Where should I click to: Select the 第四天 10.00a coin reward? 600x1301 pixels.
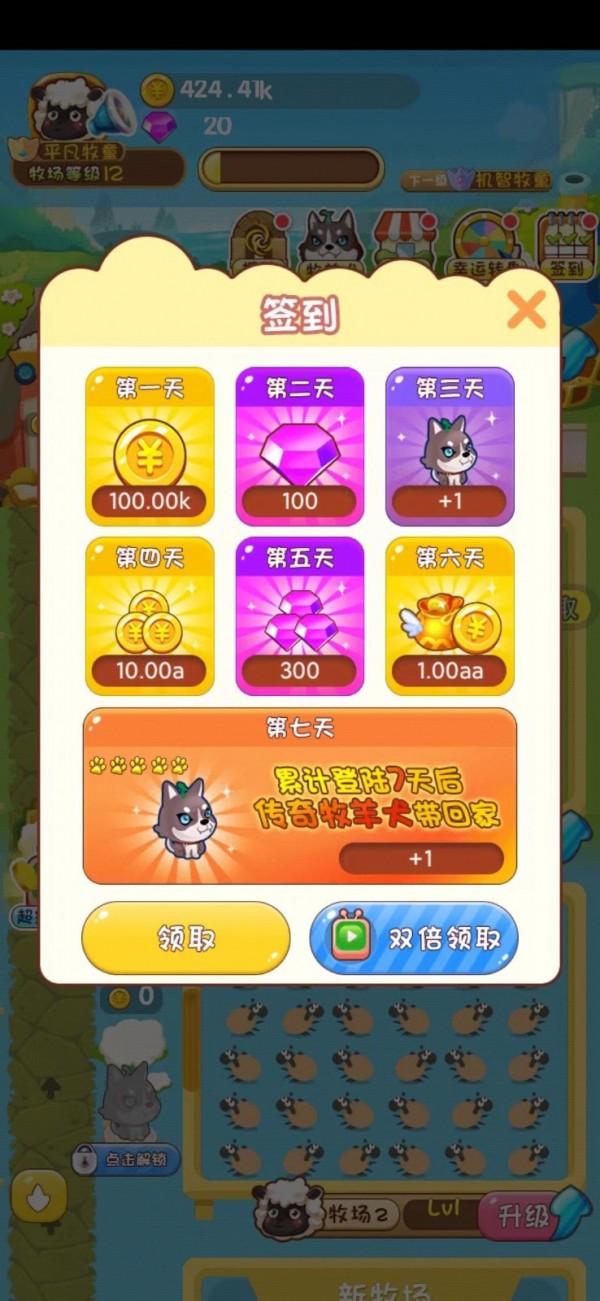149,616
